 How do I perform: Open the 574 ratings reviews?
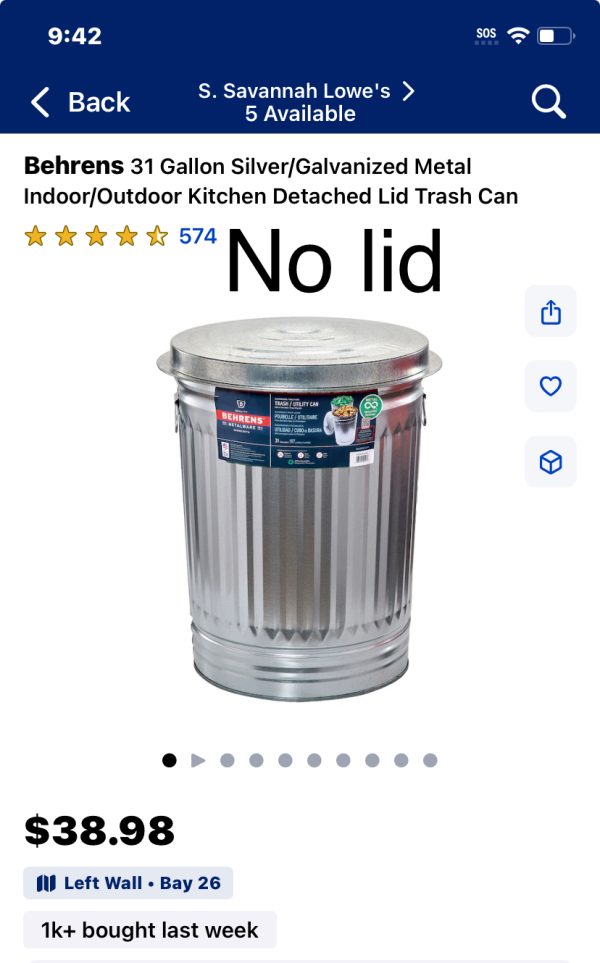(x=197, y=236)
